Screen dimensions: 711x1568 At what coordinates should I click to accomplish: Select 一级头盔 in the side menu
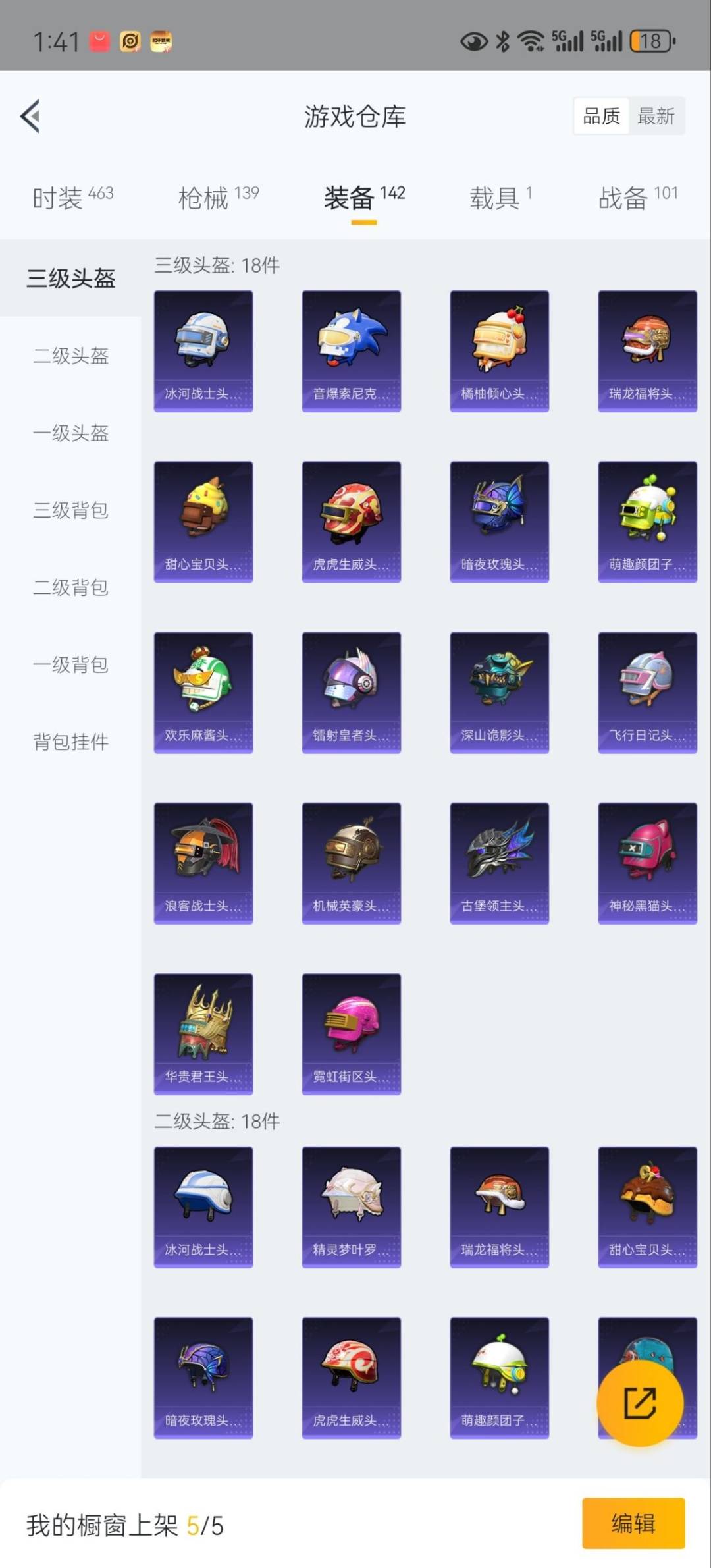pyautogui.click(x=70, y=433)
